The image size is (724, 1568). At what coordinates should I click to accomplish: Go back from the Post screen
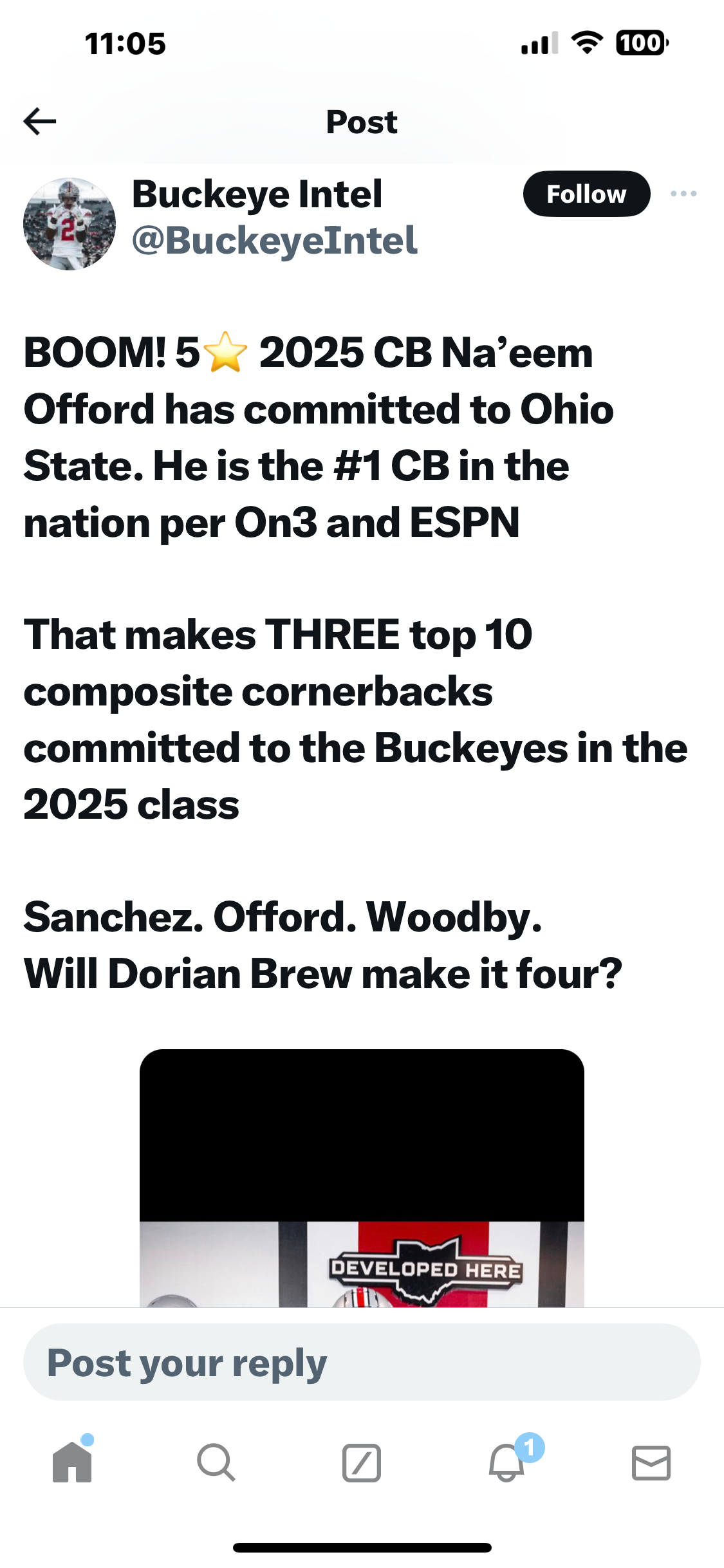point(40,122)
